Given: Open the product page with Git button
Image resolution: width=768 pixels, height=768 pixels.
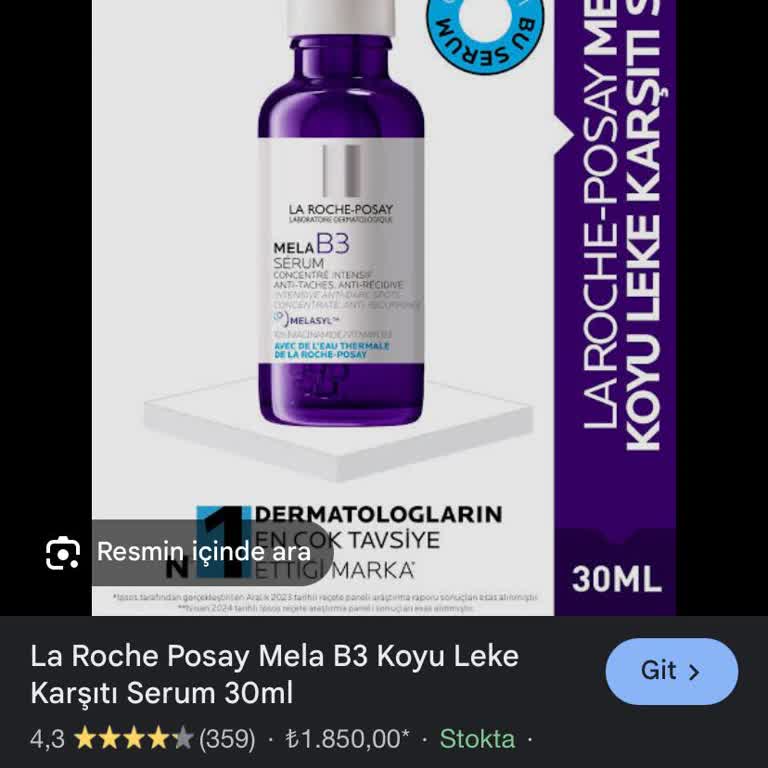Looking at the screenshot, I should click(671, 671).
